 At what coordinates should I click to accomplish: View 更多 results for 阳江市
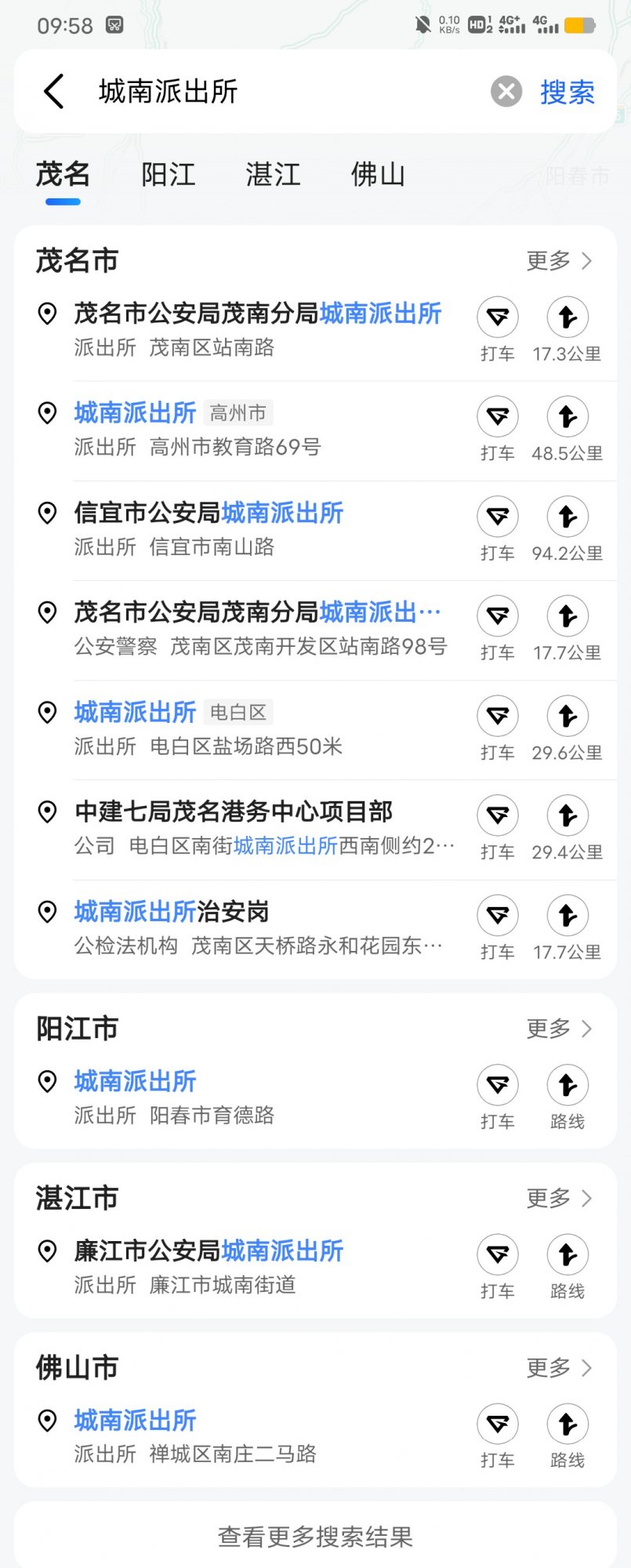559,1029
